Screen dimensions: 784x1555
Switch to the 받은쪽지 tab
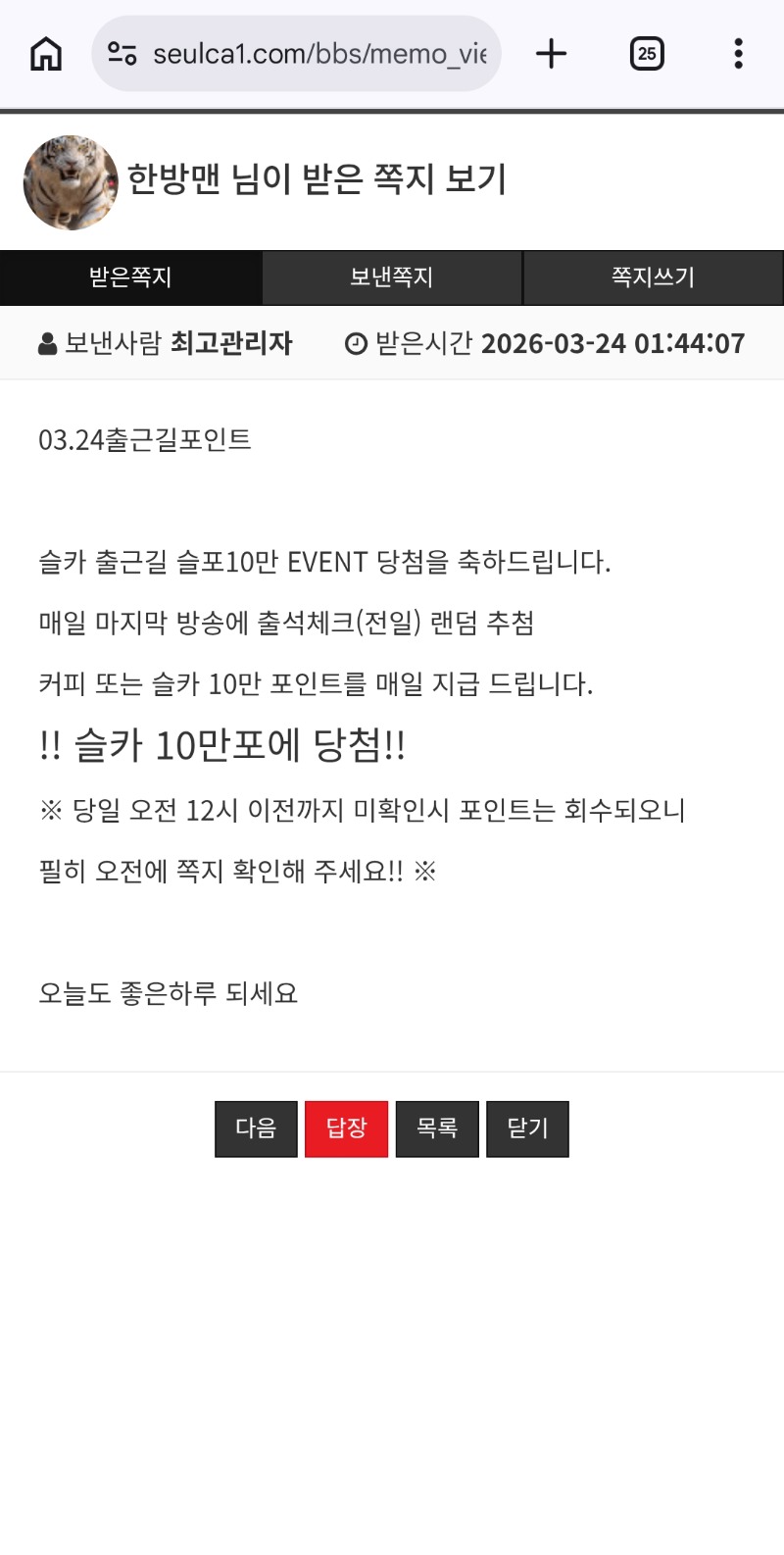coord(130,277)
